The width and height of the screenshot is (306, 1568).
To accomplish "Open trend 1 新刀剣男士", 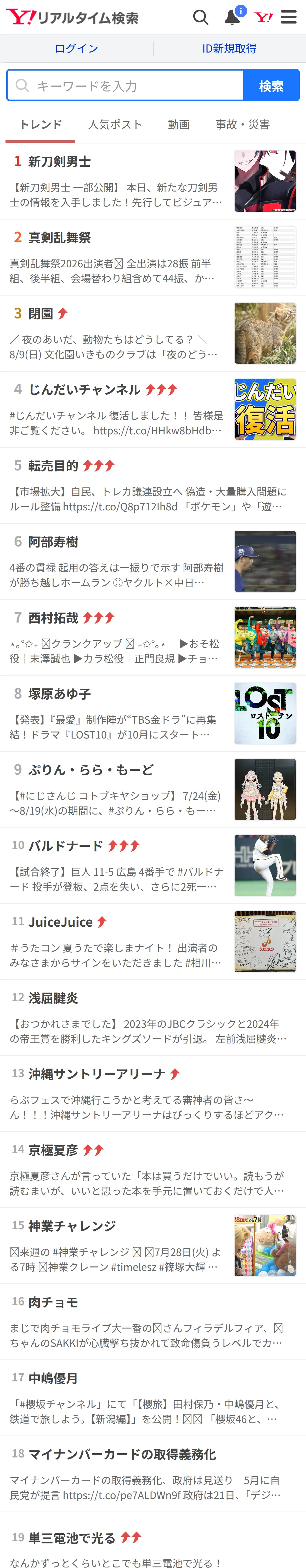I will point(153,181).
